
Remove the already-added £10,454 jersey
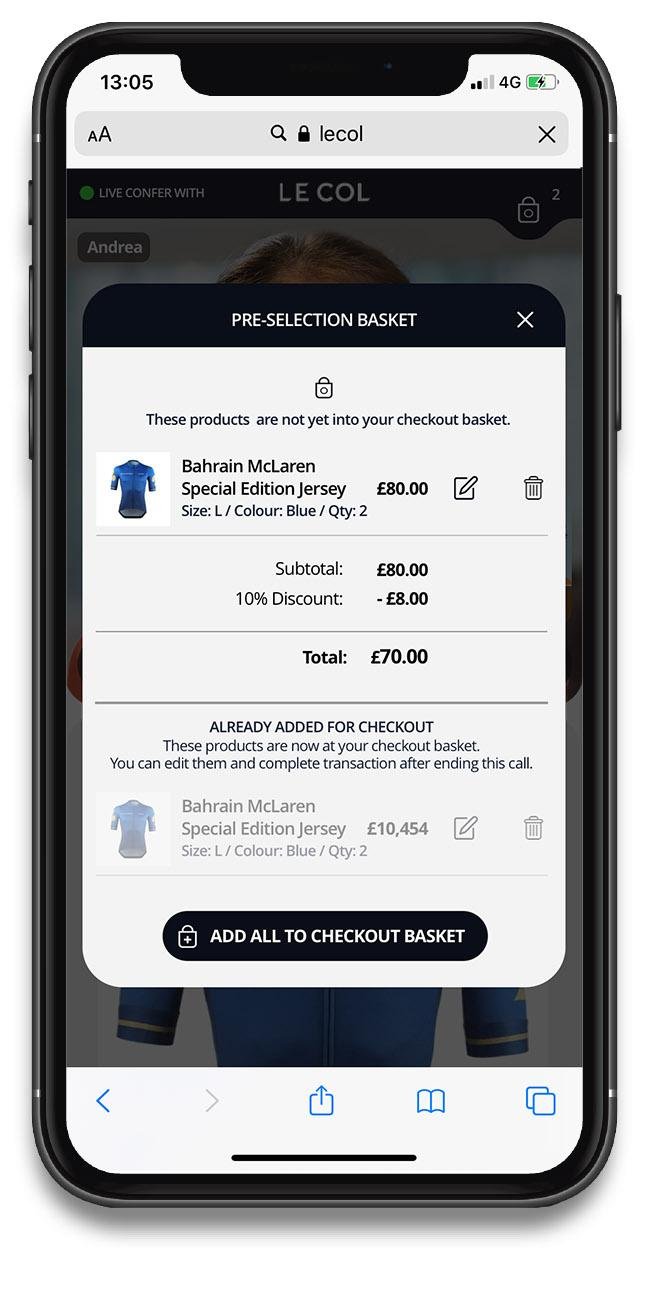[x=533, y=828]
